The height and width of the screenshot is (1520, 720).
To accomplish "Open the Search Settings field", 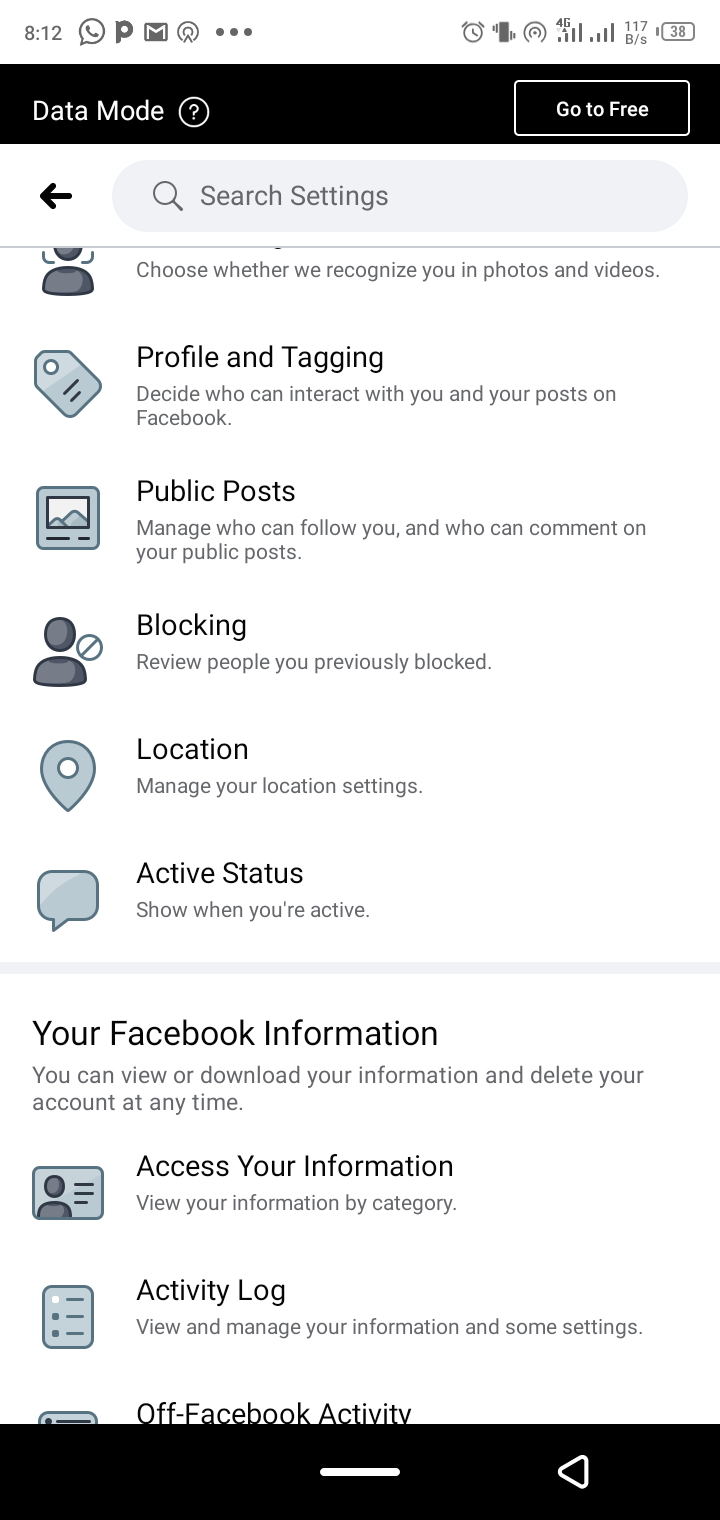I will pyautogui.click(x=400, y=196).
